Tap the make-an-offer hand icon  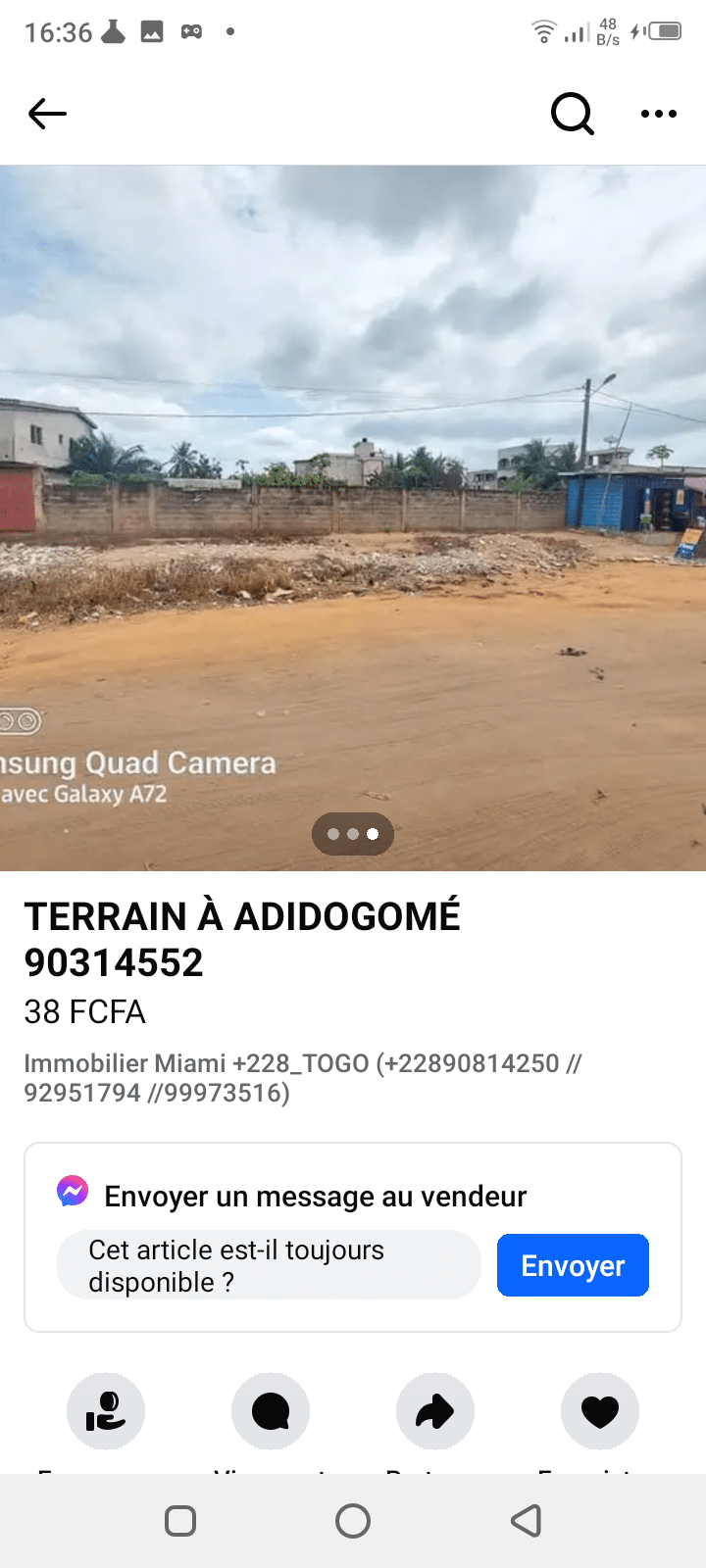click(106, 1411)
